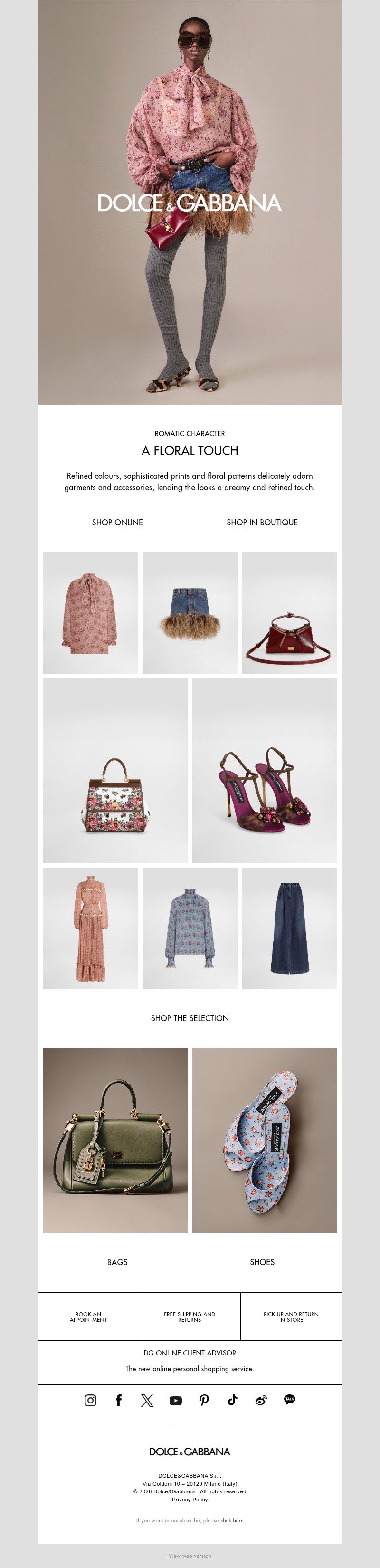
Task: Open the Shop in Boutique link
Action: click(x=262, y=522)
